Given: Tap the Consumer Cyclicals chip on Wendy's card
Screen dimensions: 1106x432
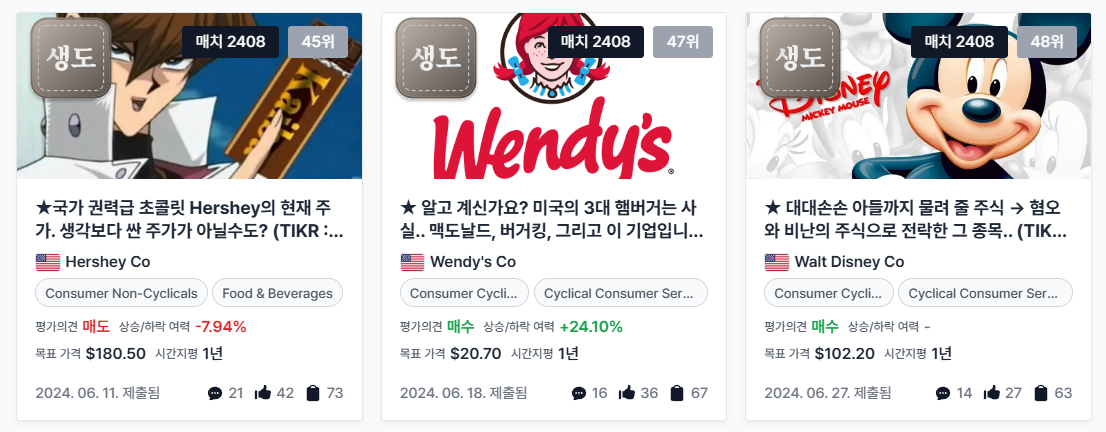Looking at the screenshot, I should (x=464, y=293).
